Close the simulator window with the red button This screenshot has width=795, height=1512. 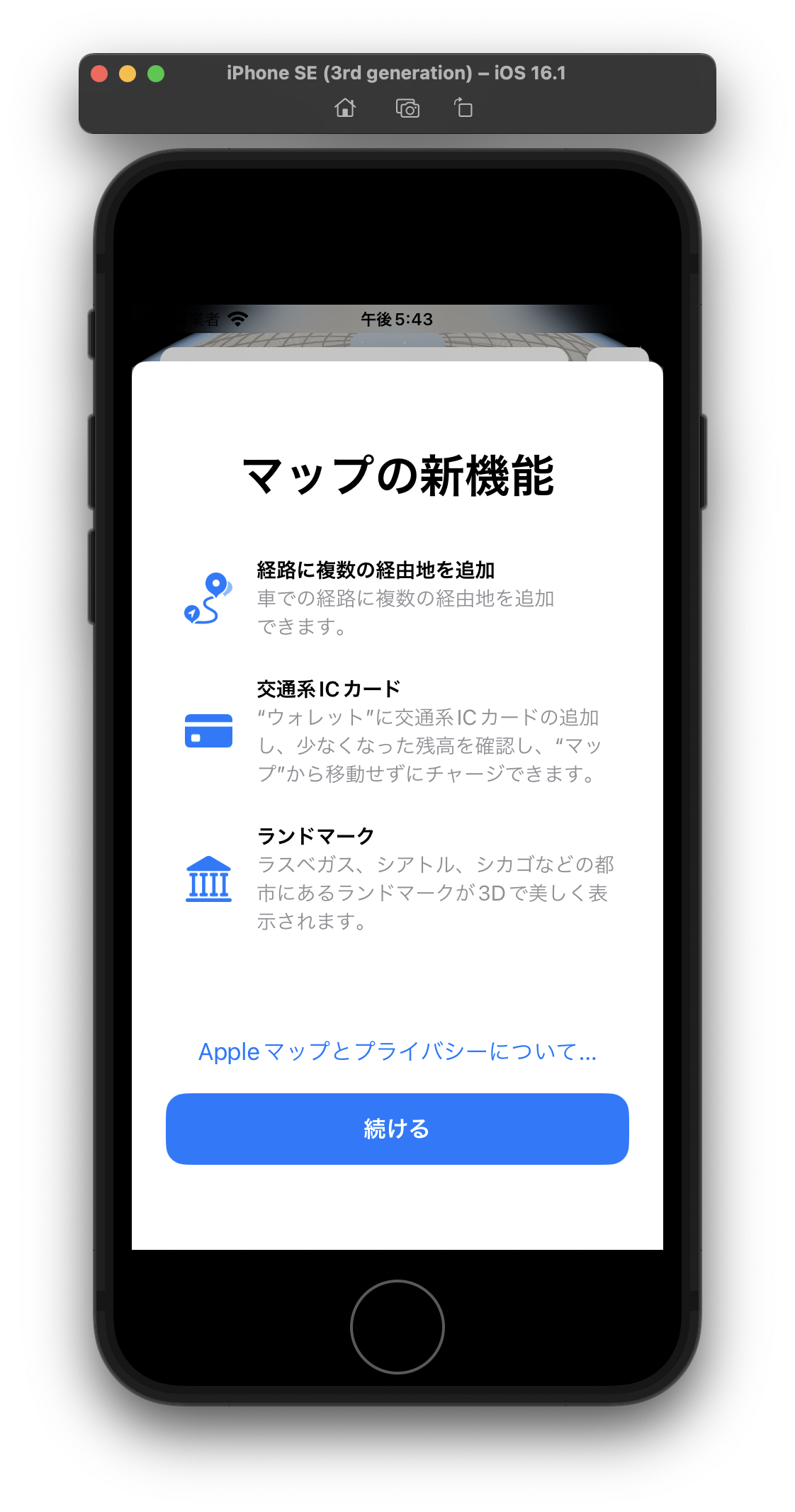pos(100,74)
